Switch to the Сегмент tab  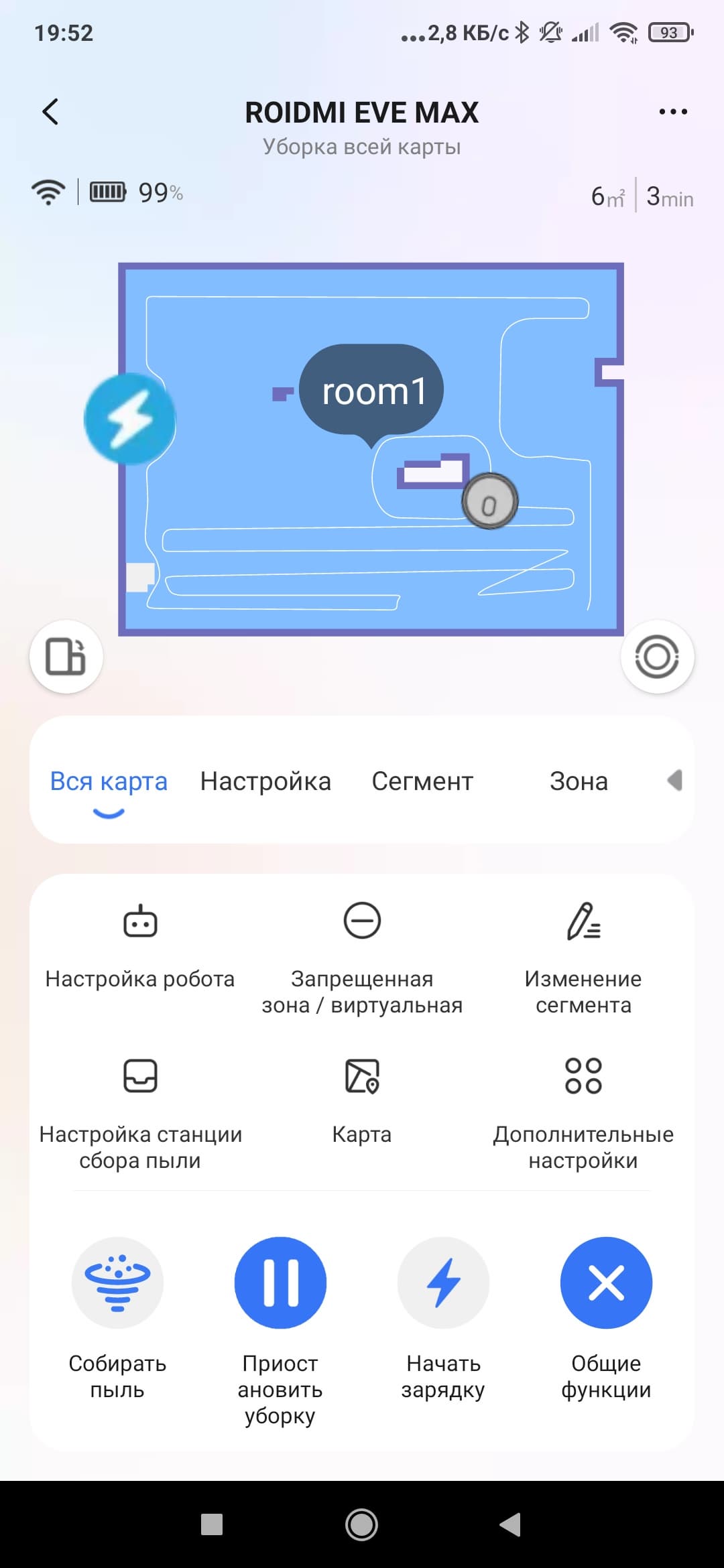click(422, 781)
